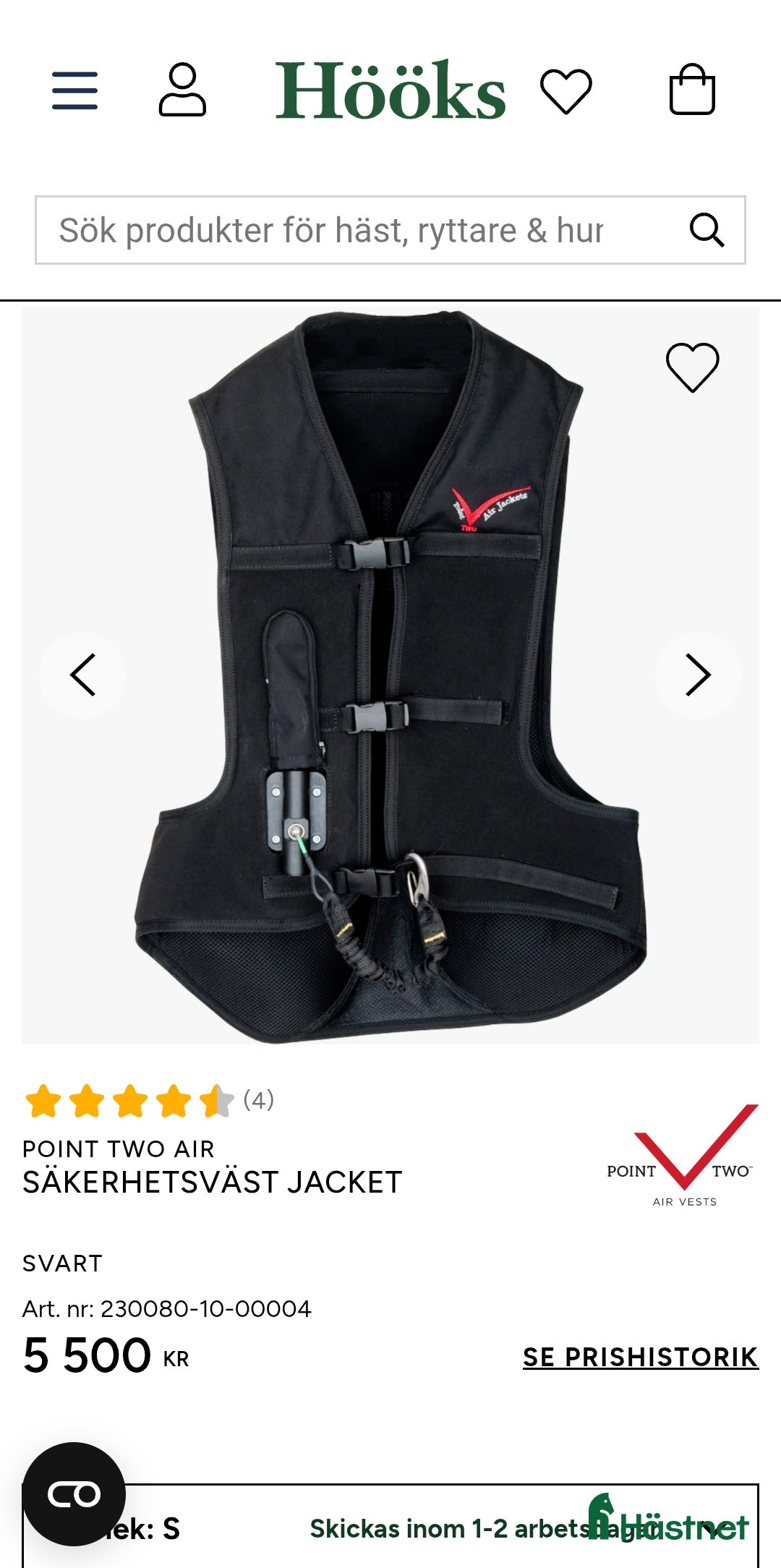
Task: Open the shopping bag
Action: 692,90
